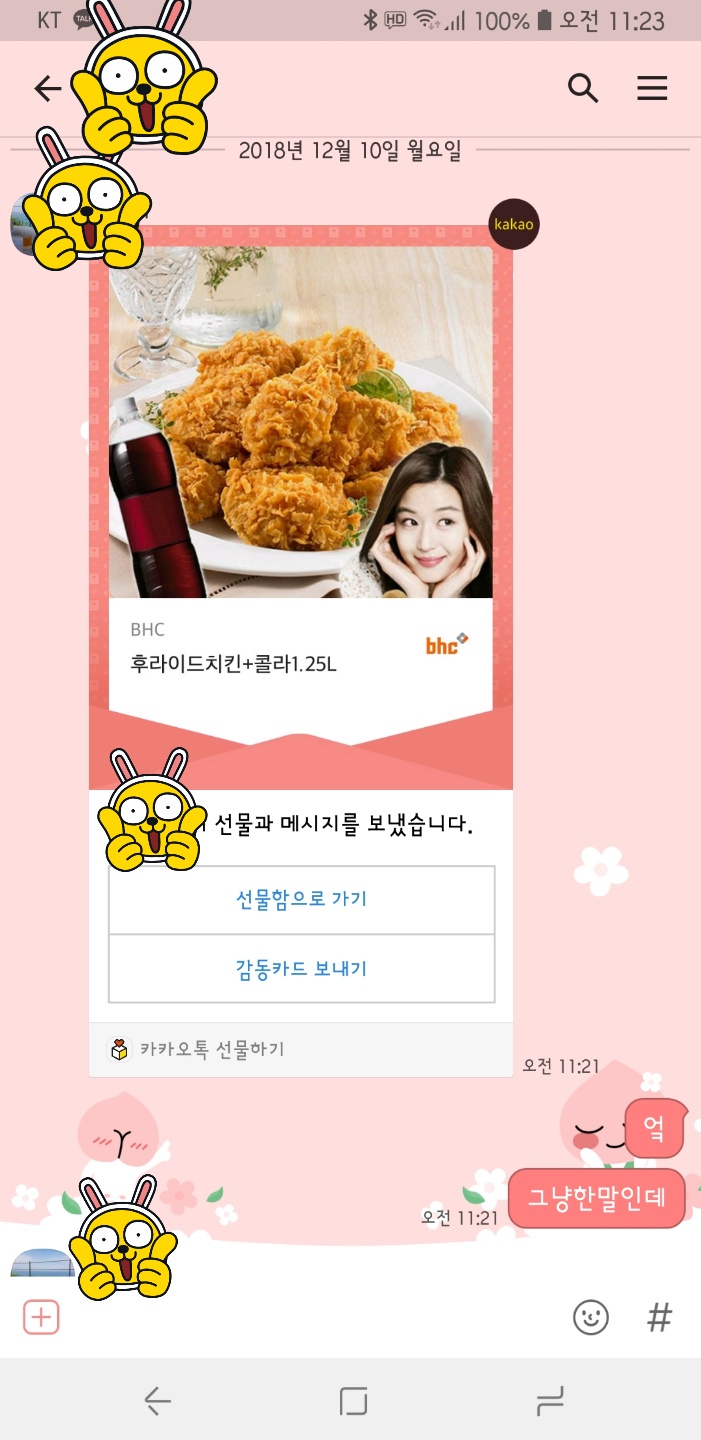Search within this conversation

pos(583,89)
